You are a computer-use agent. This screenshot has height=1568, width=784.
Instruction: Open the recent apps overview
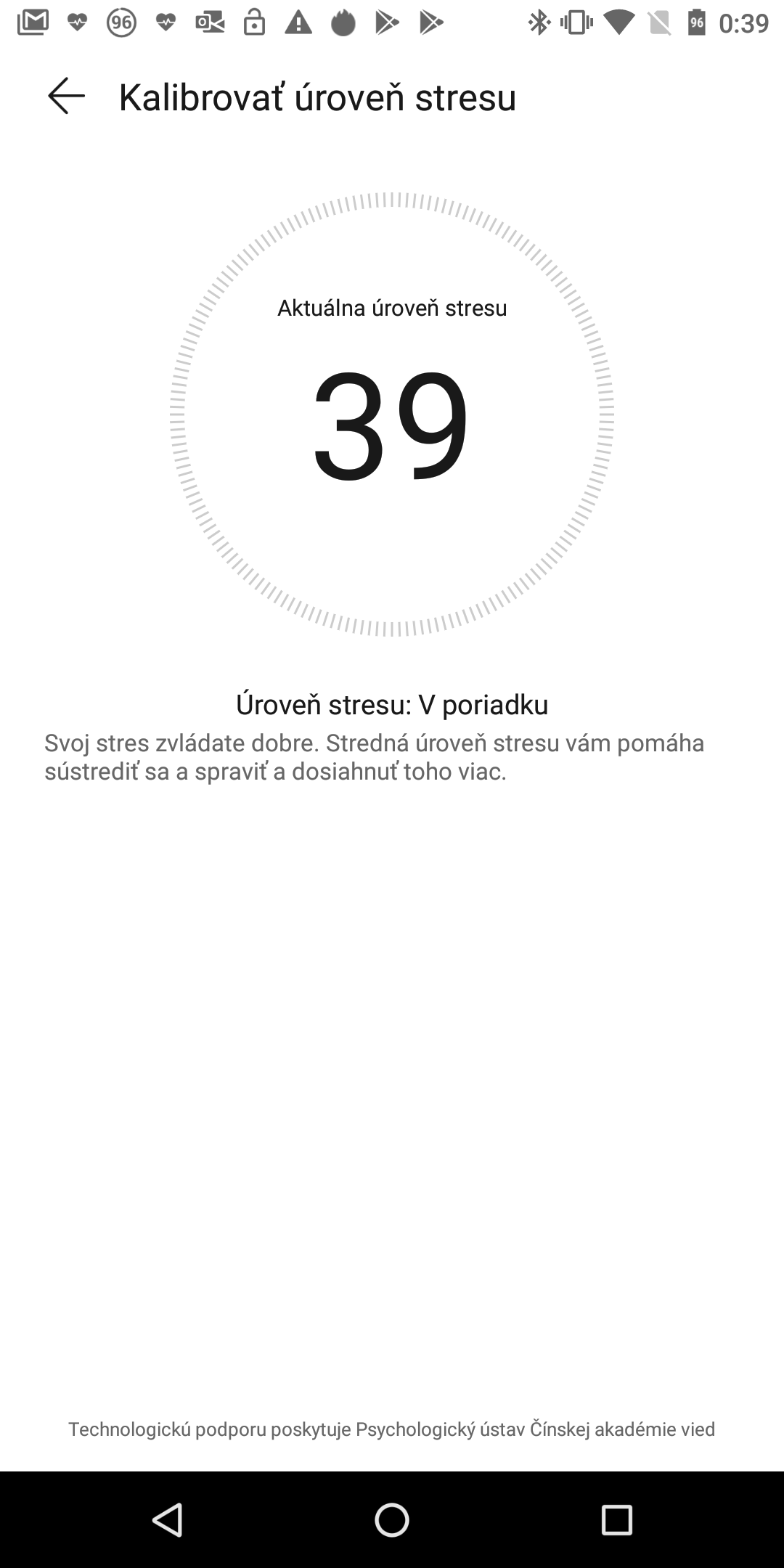pyautogui.click(x=617, y=1519)
